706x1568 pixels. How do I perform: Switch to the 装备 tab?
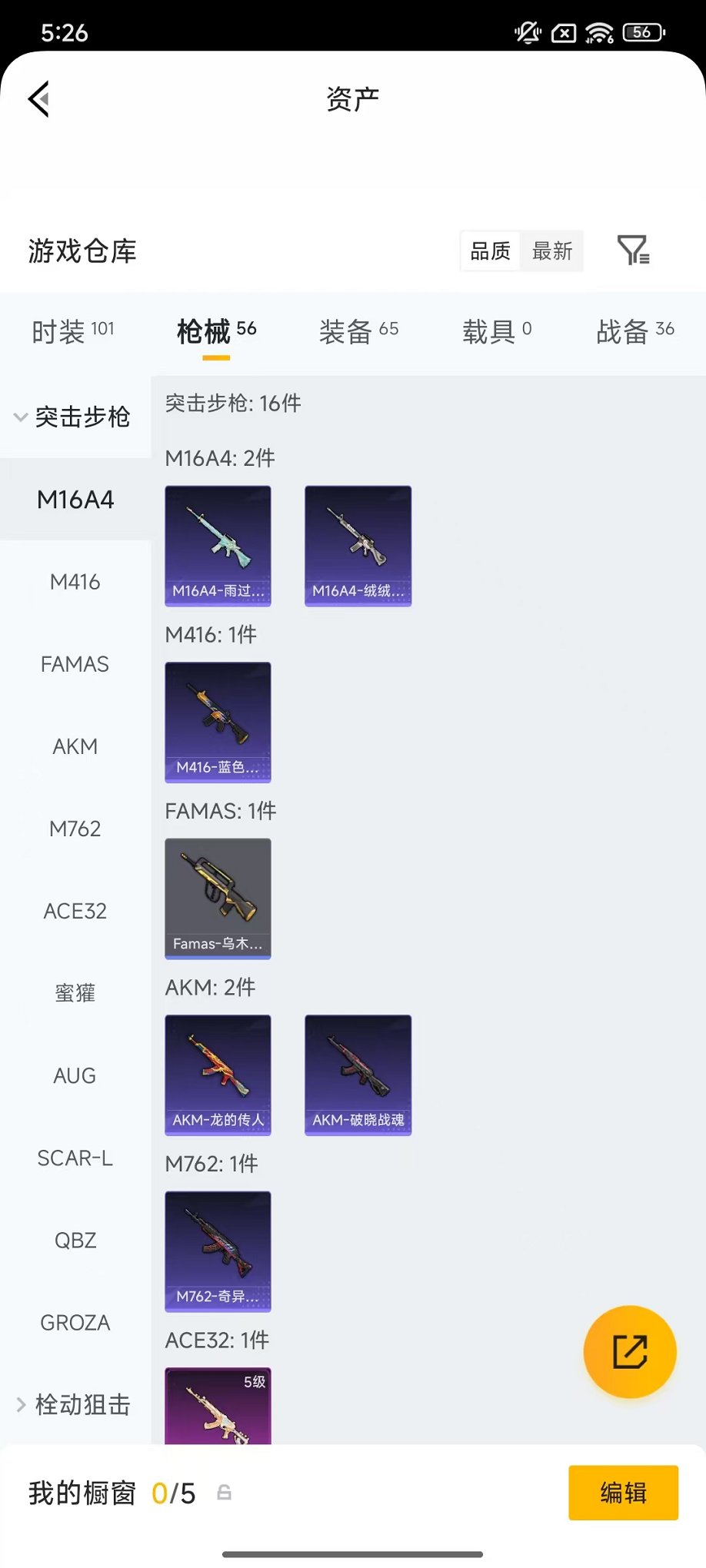pyautogui.click(x=358, y=331)
